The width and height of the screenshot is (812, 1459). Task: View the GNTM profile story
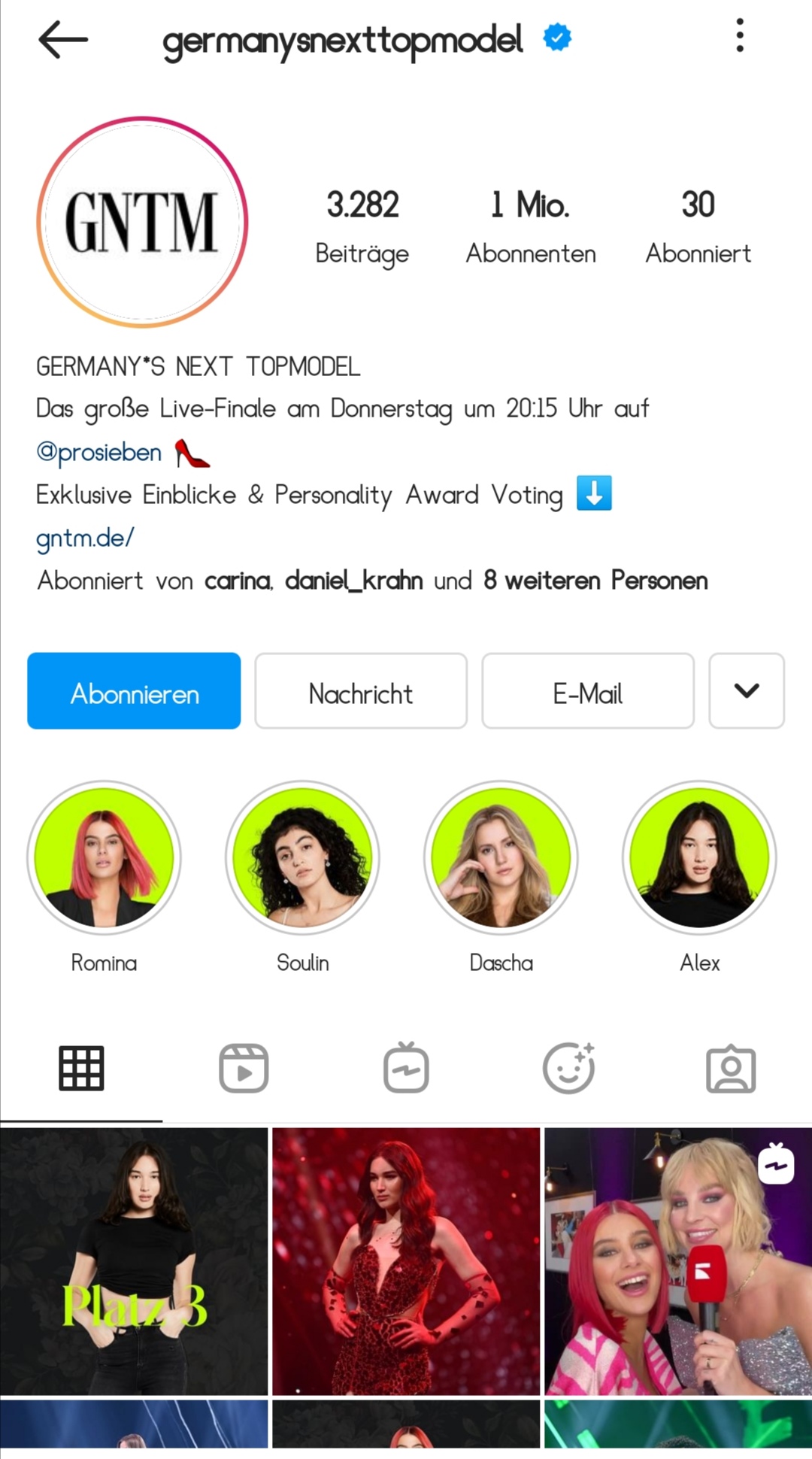(x=142, y=222)
